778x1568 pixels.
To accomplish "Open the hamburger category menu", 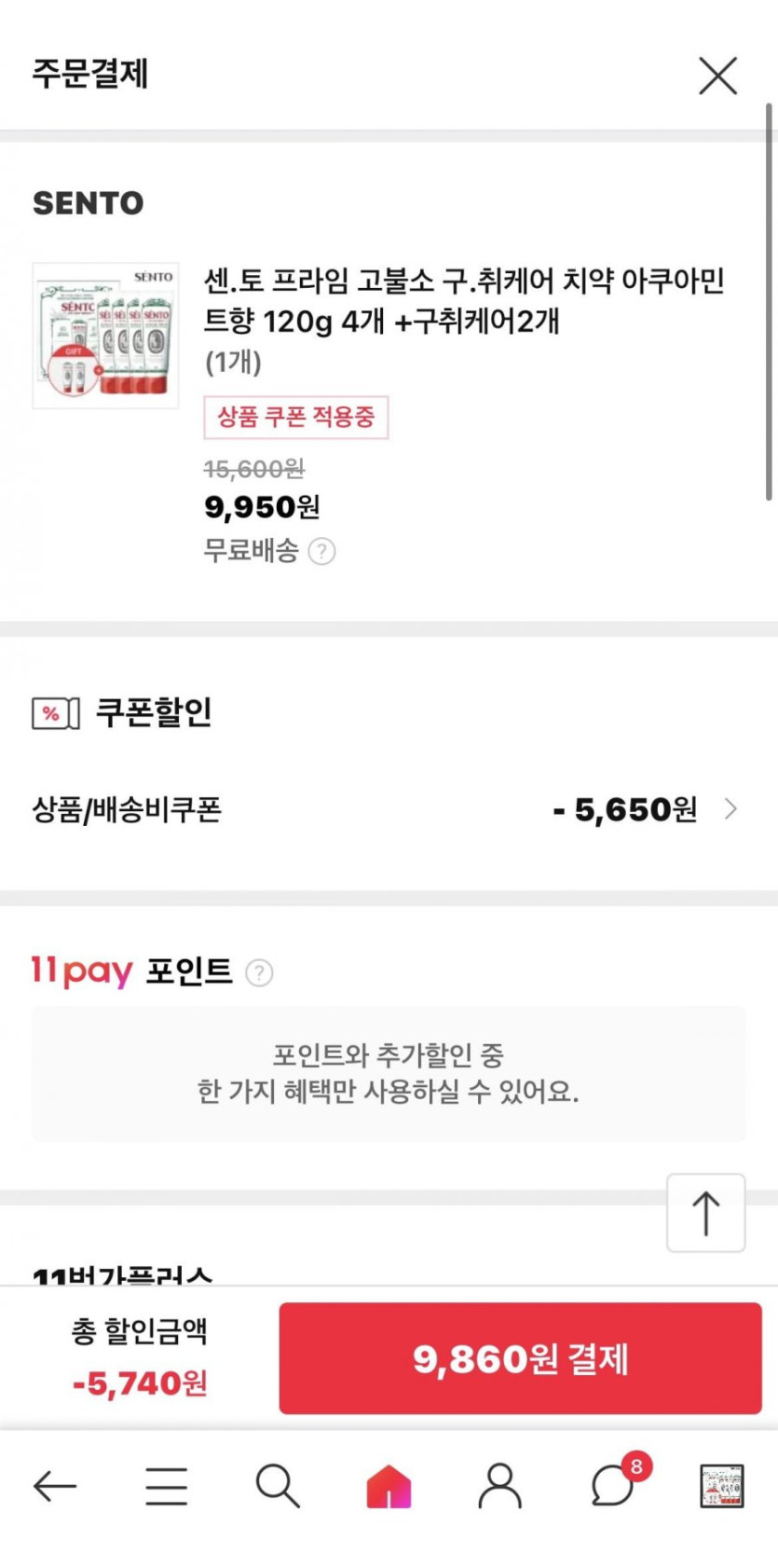I will click(x=167, y=1486).
